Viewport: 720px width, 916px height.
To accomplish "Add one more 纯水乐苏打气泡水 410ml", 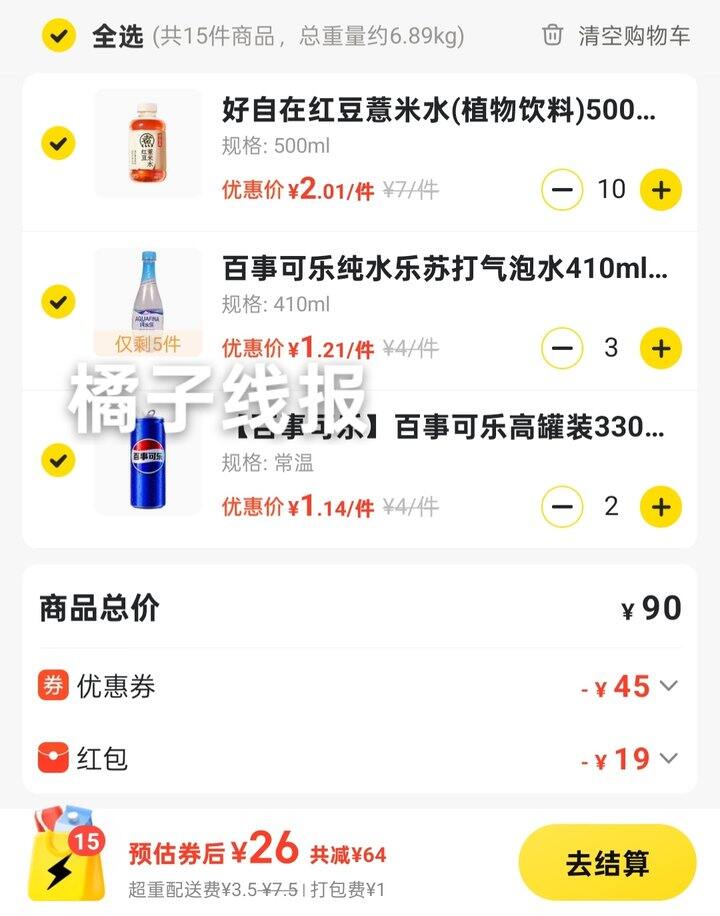I will pyautogui.click(x=660, y=348).
